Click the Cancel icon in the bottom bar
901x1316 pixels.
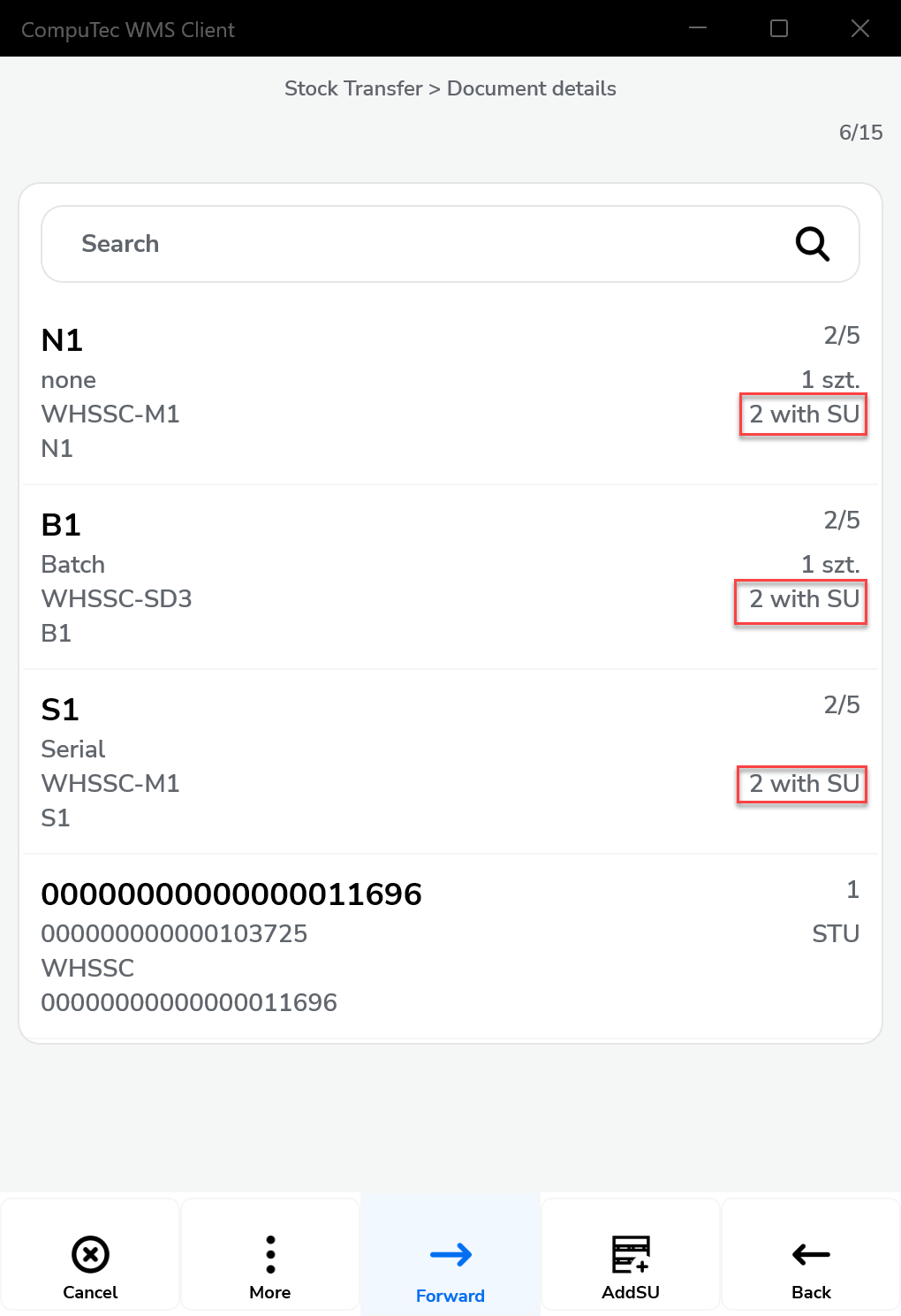tap(89, 1254)
